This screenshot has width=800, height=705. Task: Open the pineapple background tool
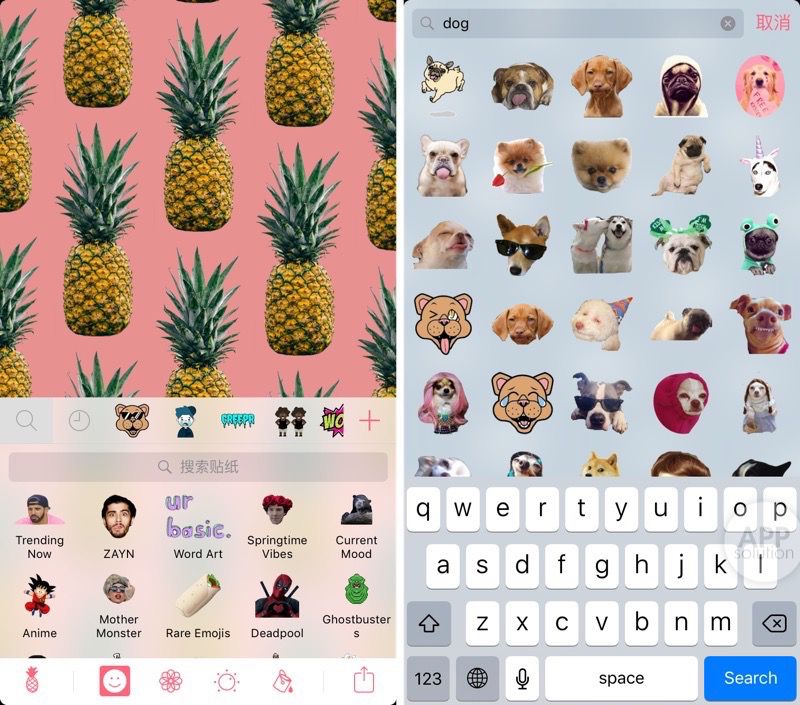point(33,681)
